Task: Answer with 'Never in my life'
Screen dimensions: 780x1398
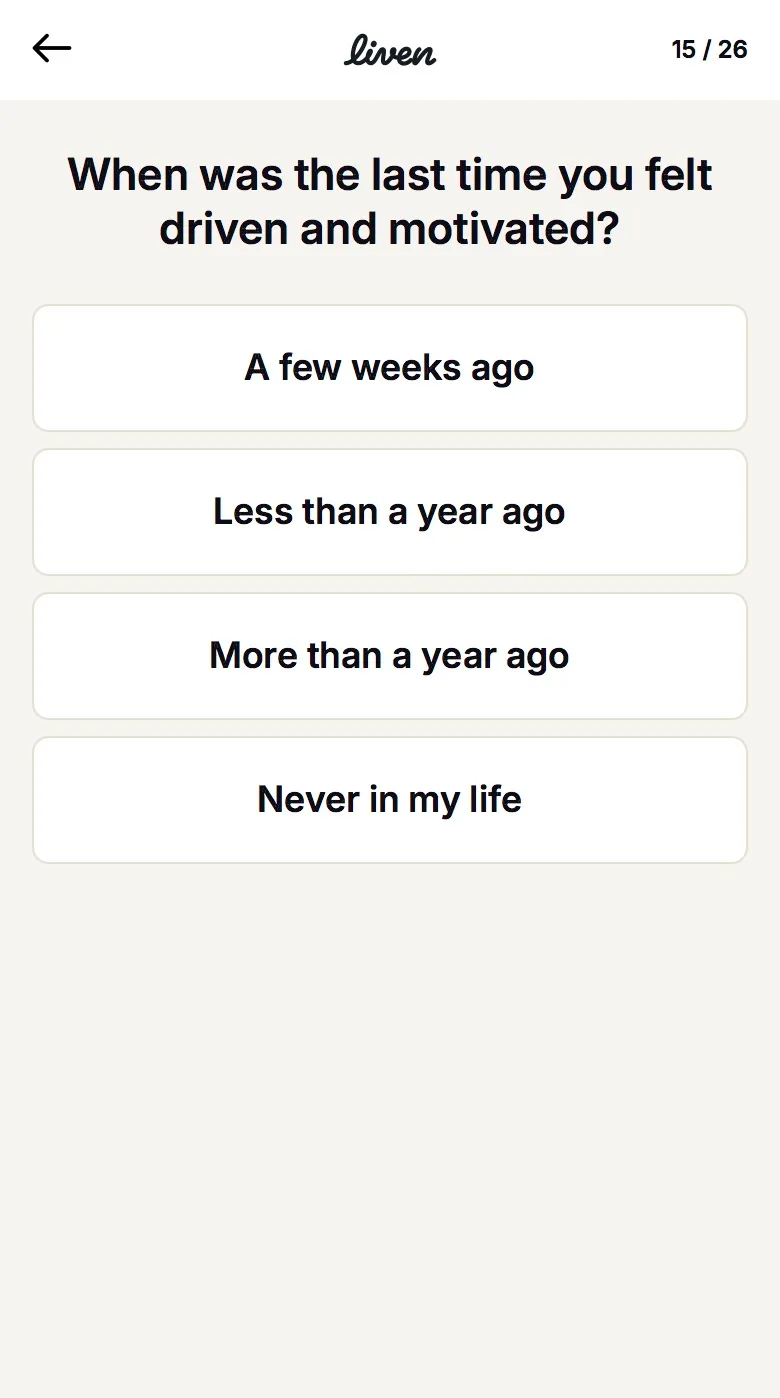Action: [x=390, y=800]
